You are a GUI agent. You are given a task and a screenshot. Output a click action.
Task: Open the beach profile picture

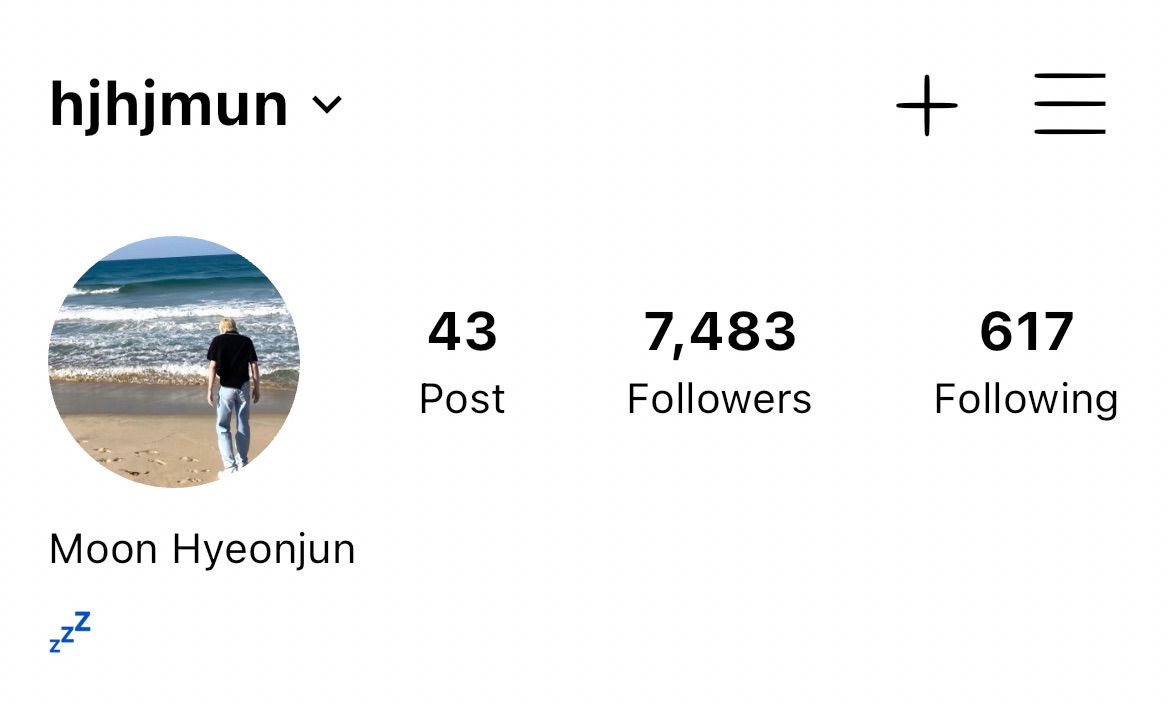point(174,362)
